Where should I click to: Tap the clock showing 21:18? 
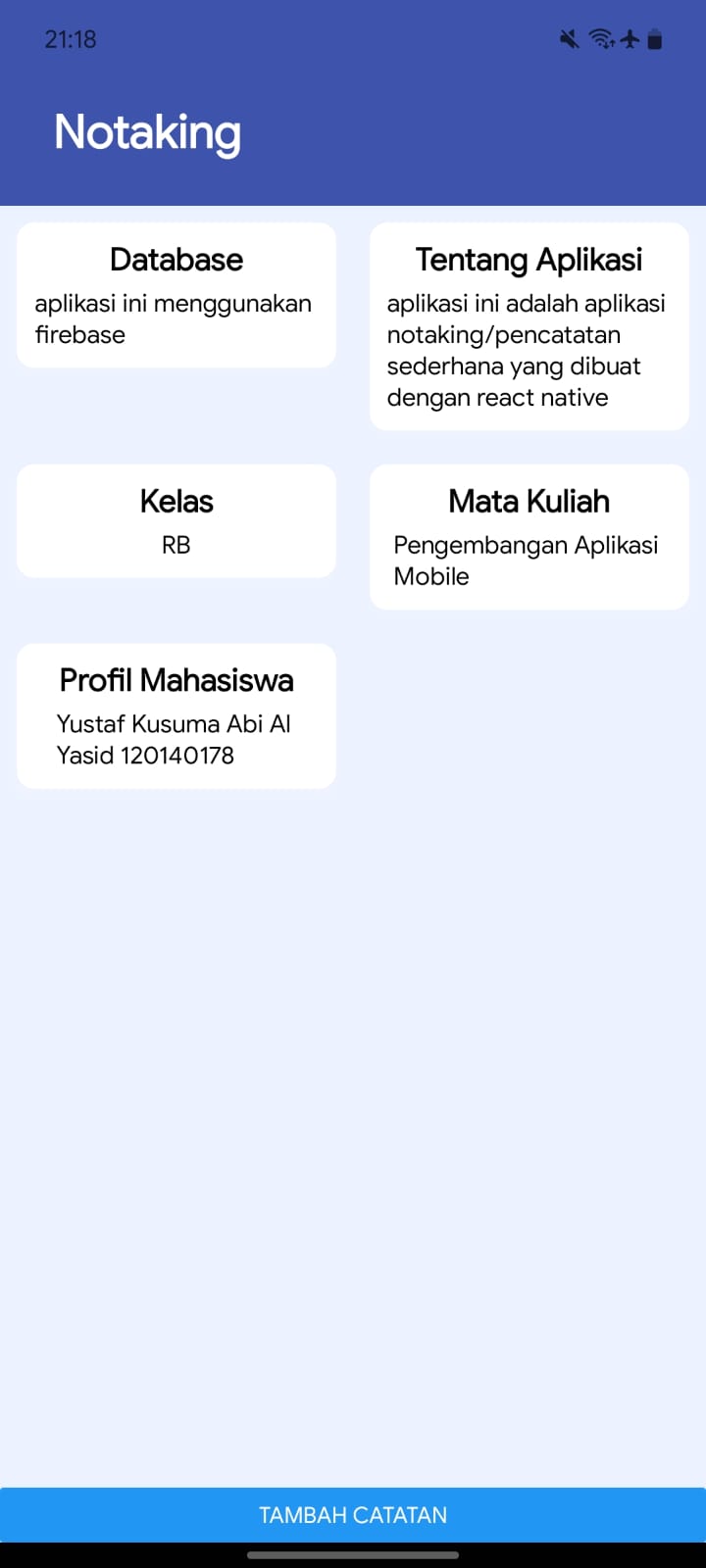(69, 39)
